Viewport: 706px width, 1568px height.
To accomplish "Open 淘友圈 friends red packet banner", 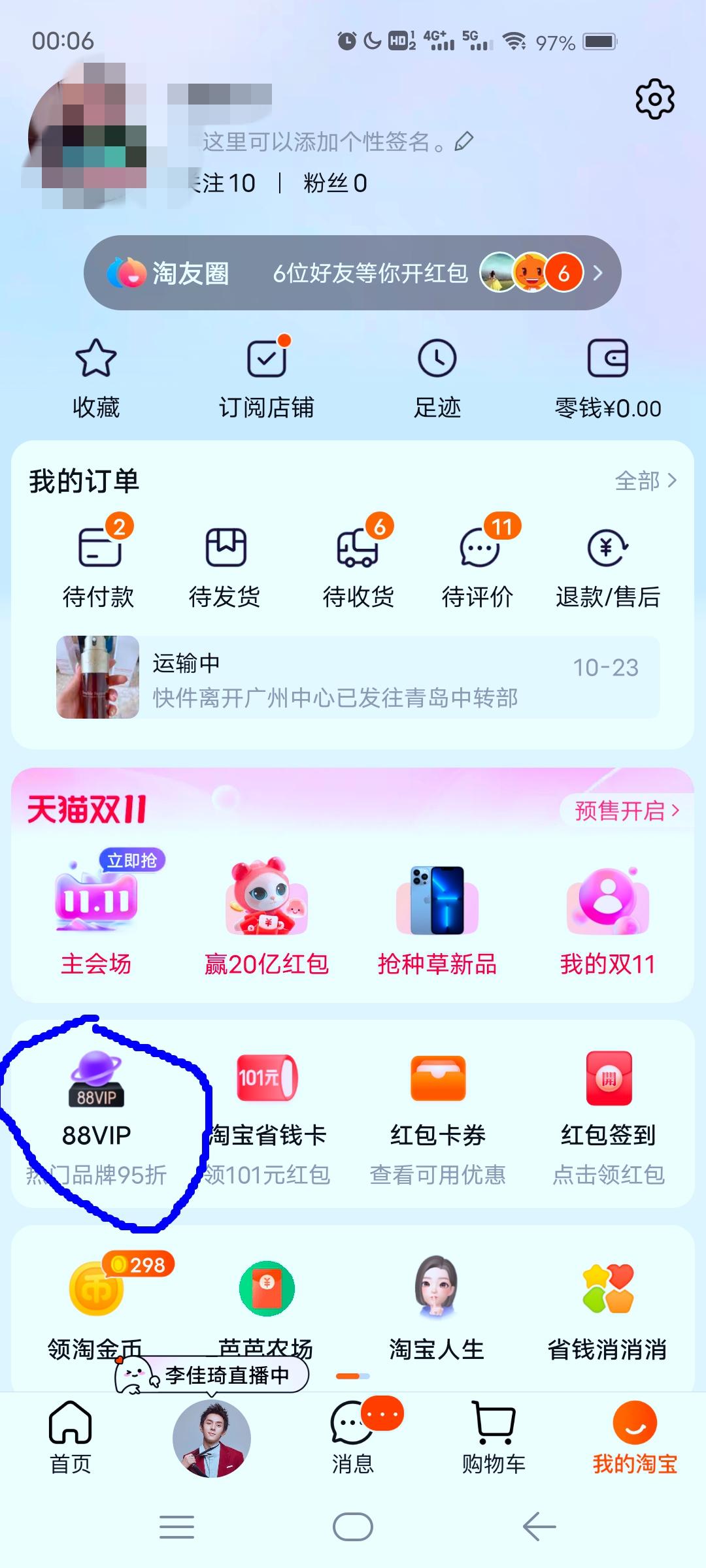I will [x=353, y=274].
